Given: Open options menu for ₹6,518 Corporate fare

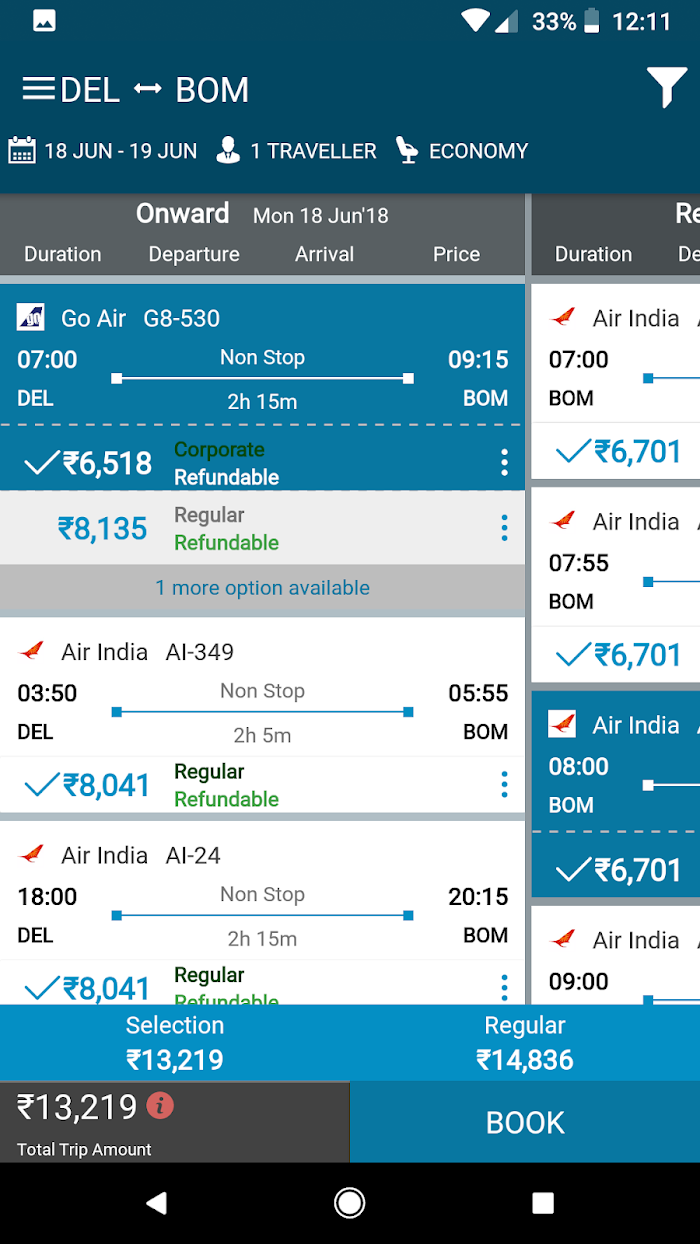Looking at the screenshot, I should (504, 462).
